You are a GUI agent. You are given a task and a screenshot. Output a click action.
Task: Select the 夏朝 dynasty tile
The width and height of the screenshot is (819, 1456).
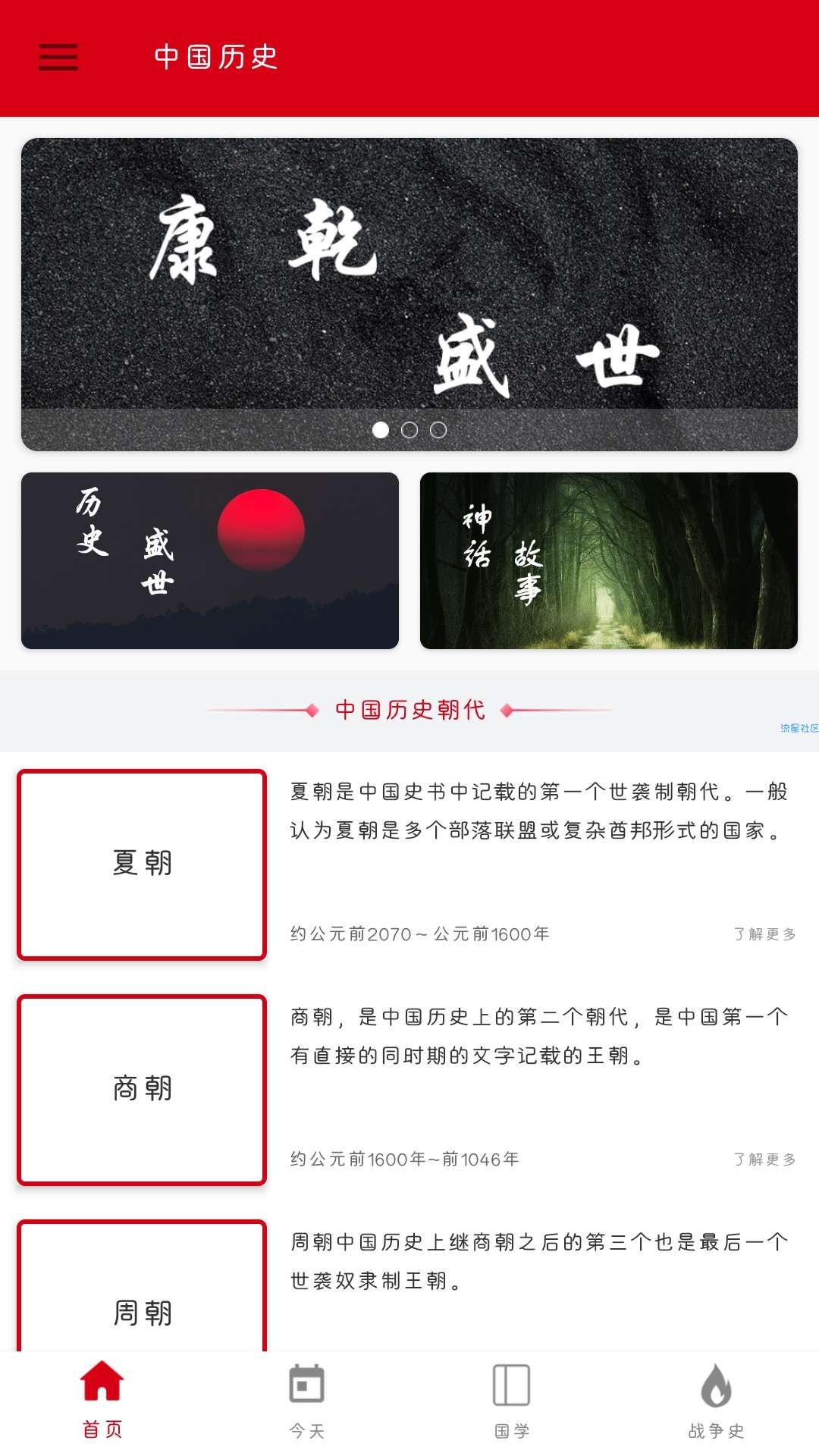pos(142,864)
